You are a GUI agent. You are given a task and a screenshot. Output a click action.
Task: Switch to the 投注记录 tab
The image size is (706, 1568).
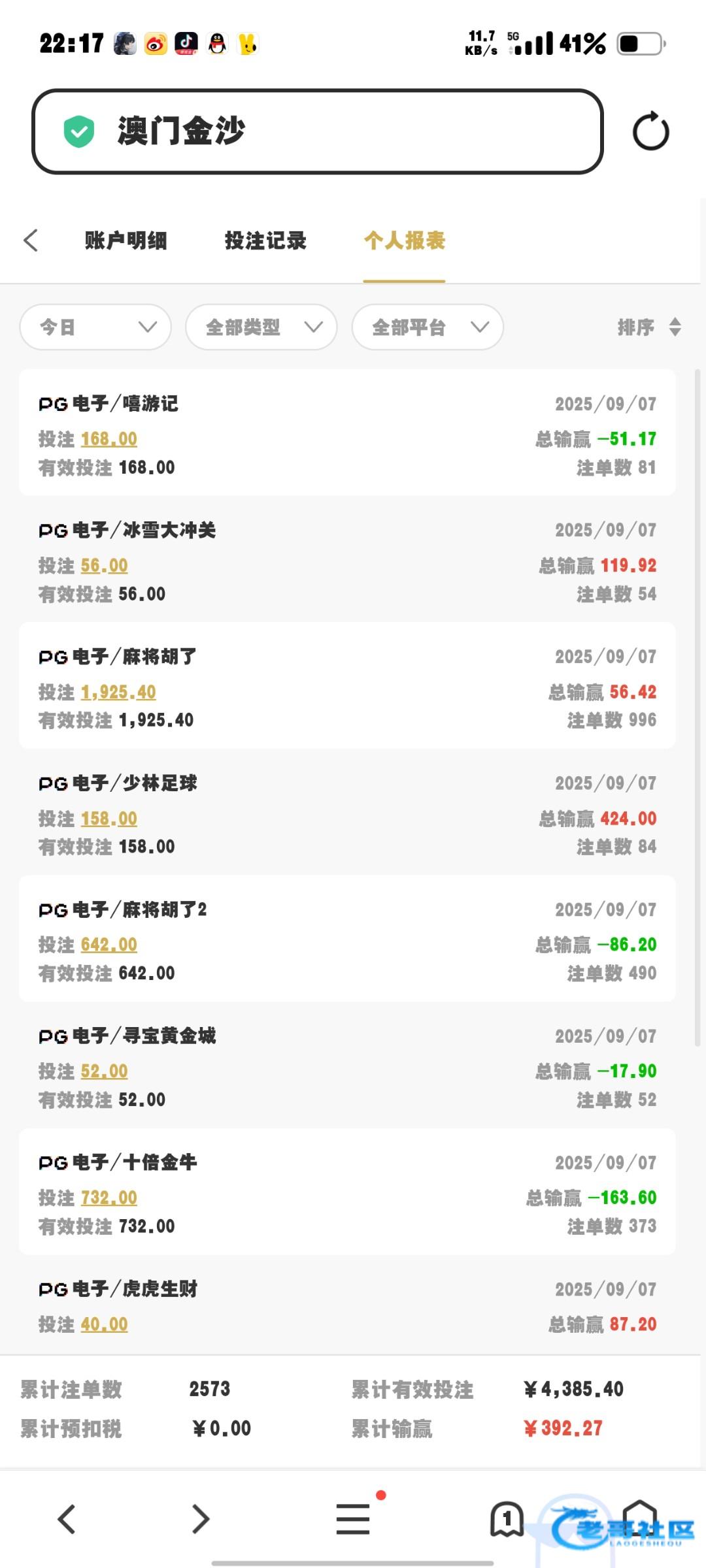pyautogui.click(x=265, y=240)
